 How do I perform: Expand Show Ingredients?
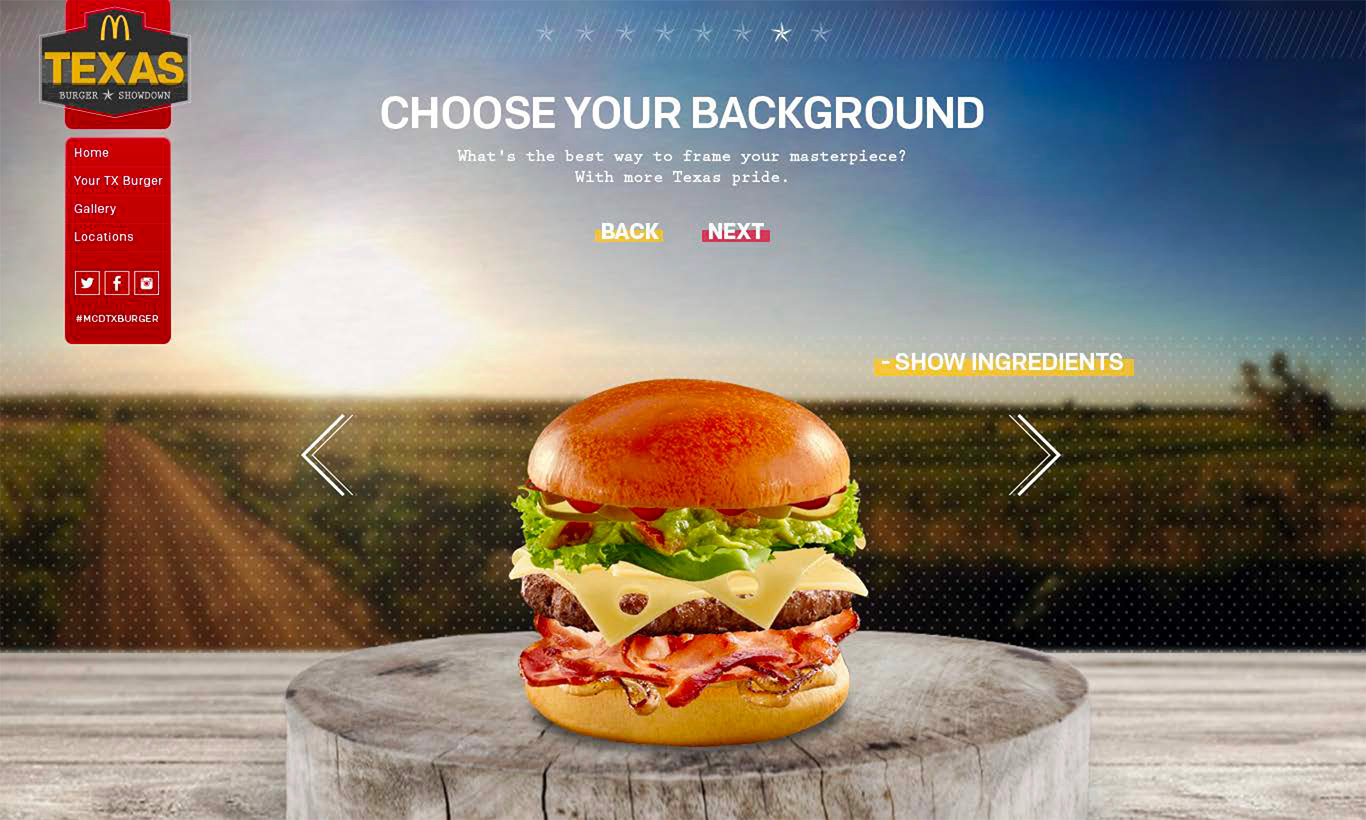[x=1003, y=363]
